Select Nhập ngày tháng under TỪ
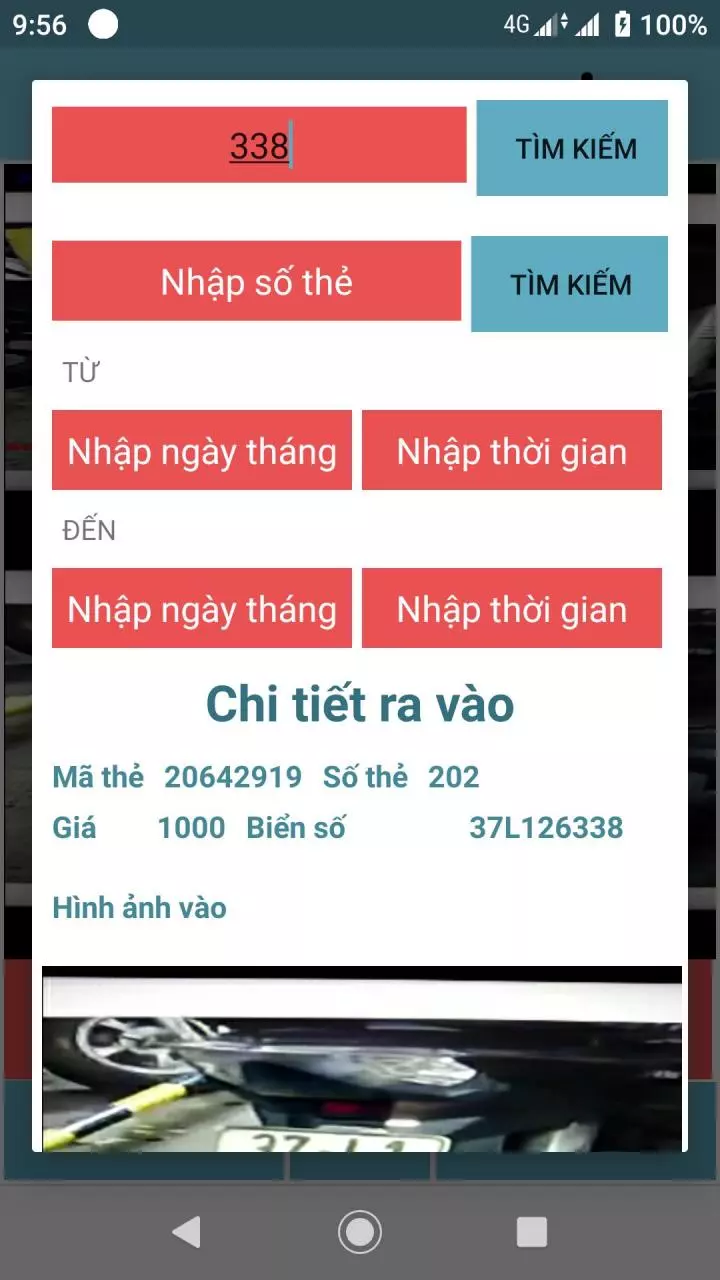This screenshot has width=720, height=1280. tap(202, 450)
